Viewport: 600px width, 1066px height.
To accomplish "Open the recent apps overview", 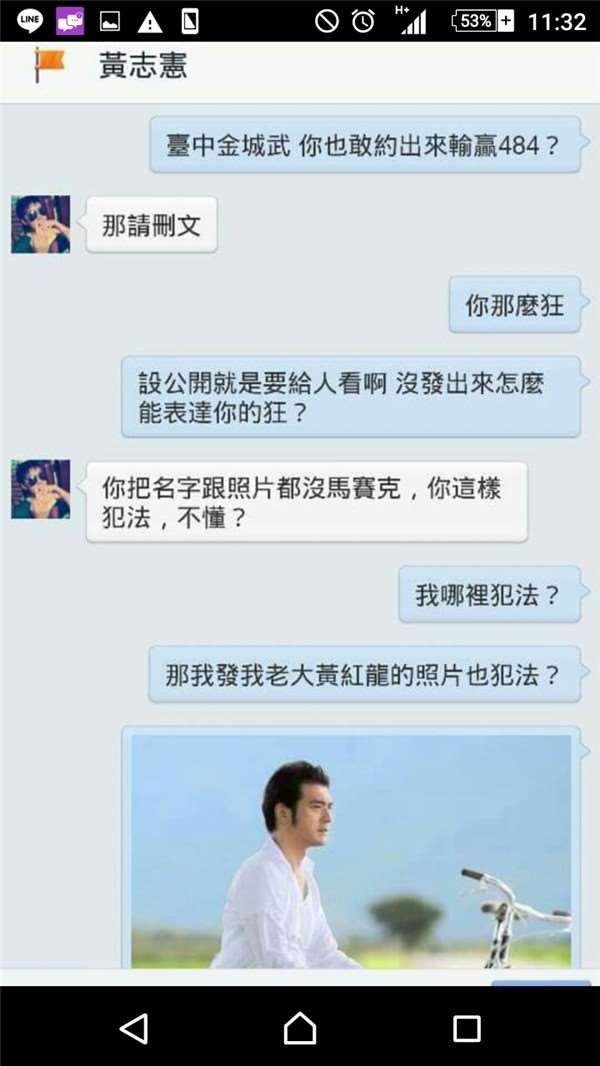I will [466, 1027].
